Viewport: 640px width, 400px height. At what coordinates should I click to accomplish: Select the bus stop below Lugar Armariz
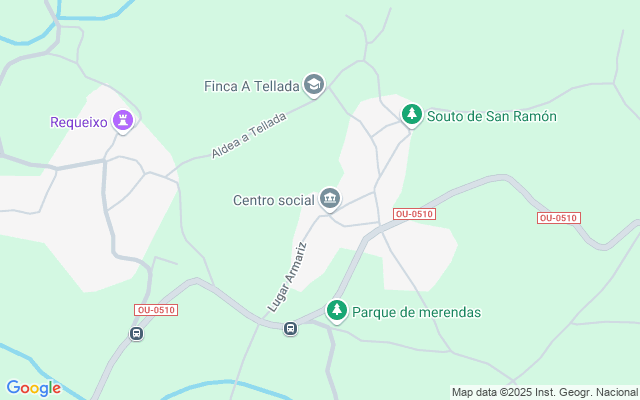click(290, 328)
